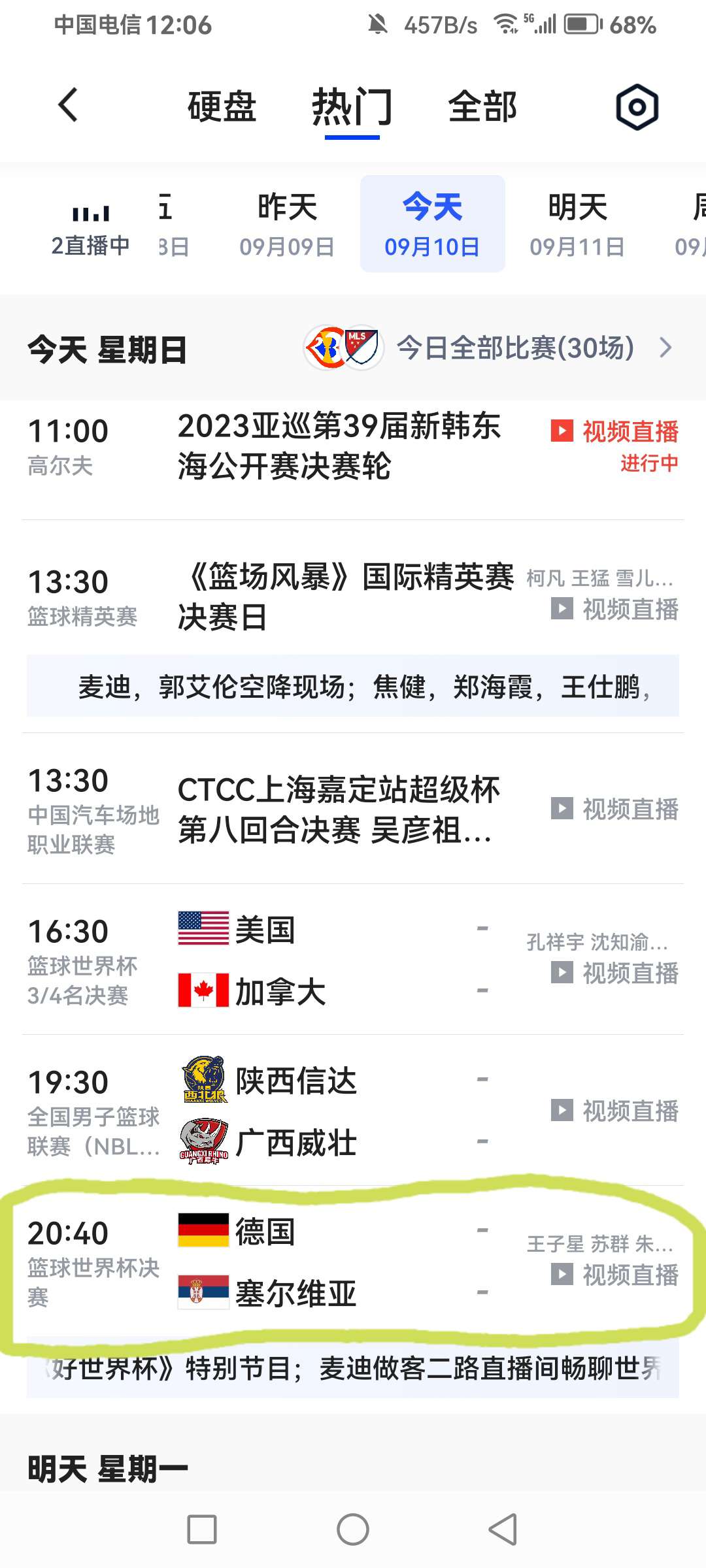Open the 11:00 golf 新韩东海公开赛 live stream
706x1568 pixels.
pos(353,447)
